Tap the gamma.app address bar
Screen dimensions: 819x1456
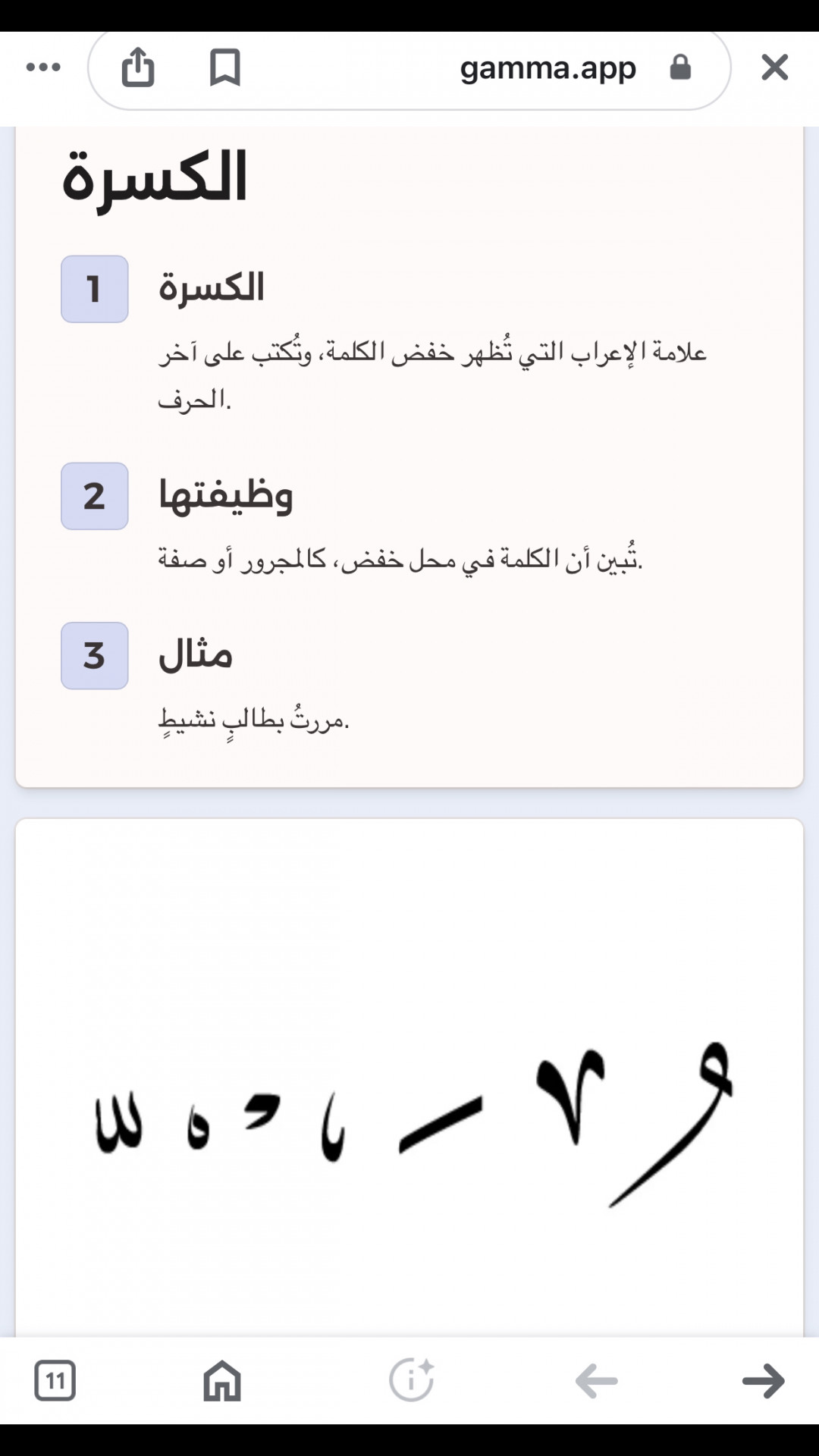click(548, 68)
